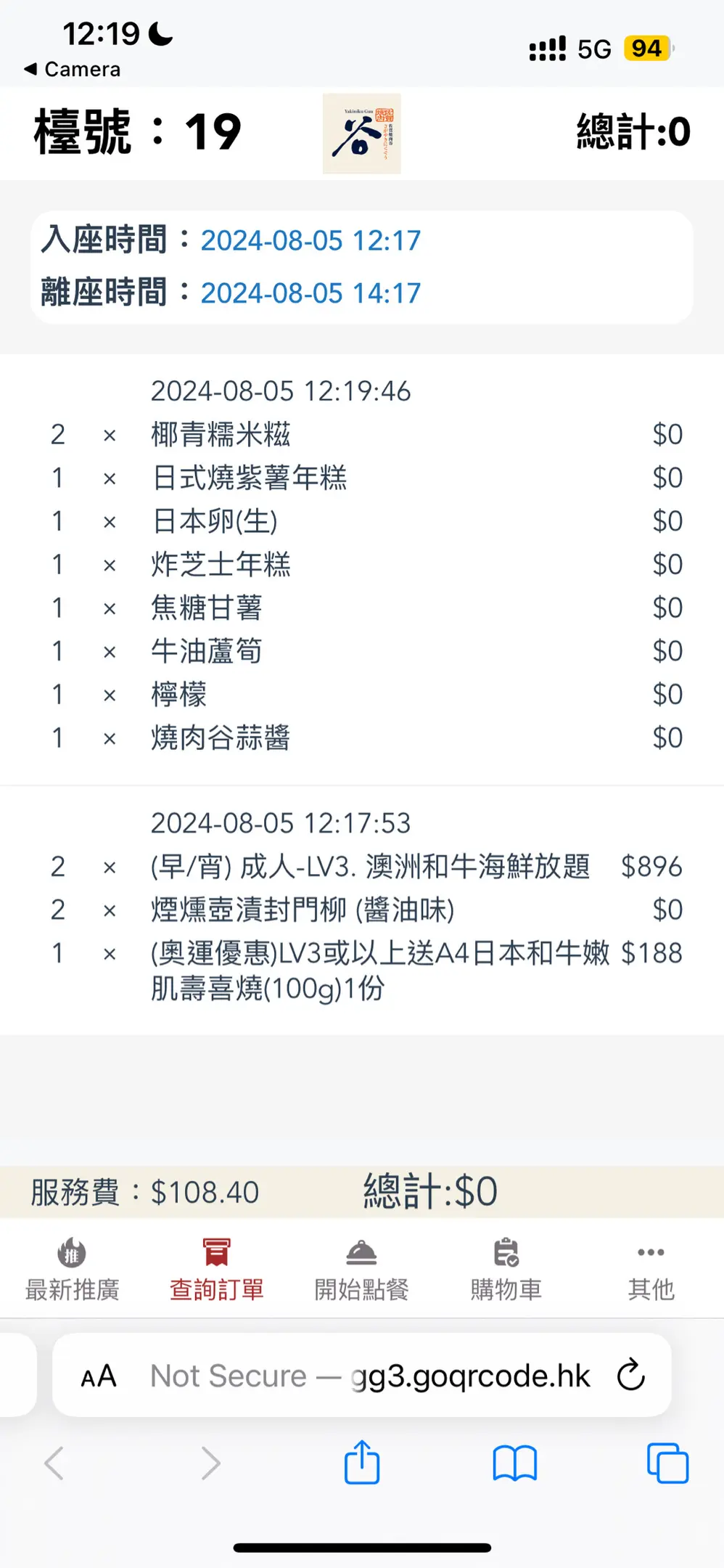Open Safari bookmarks
This screenshot has width=724, height=1568.
point(514,1463)
